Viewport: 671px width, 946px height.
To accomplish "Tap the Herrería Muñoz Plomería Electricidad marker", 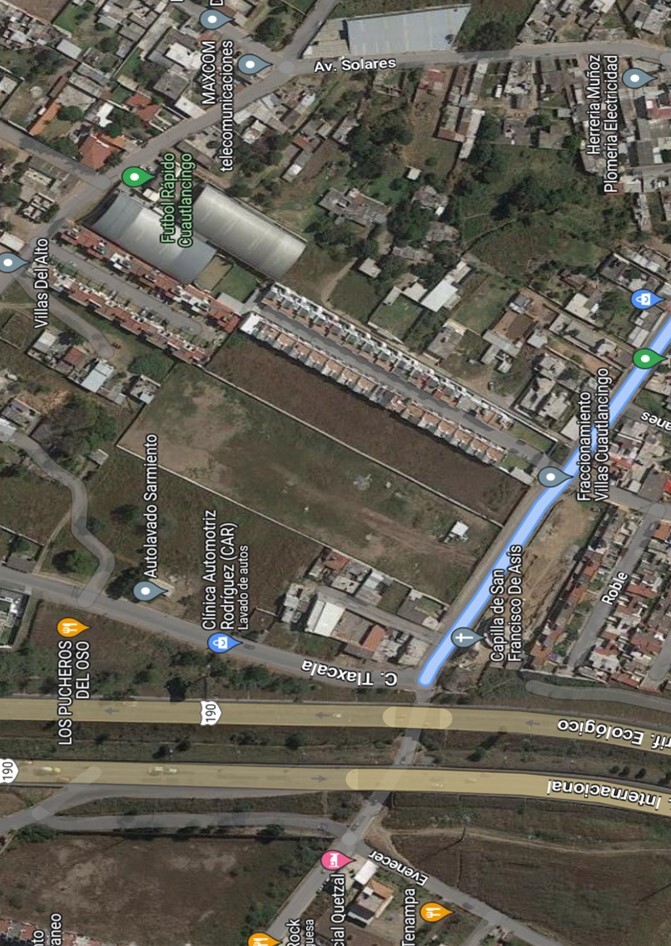I will point(636,77).
